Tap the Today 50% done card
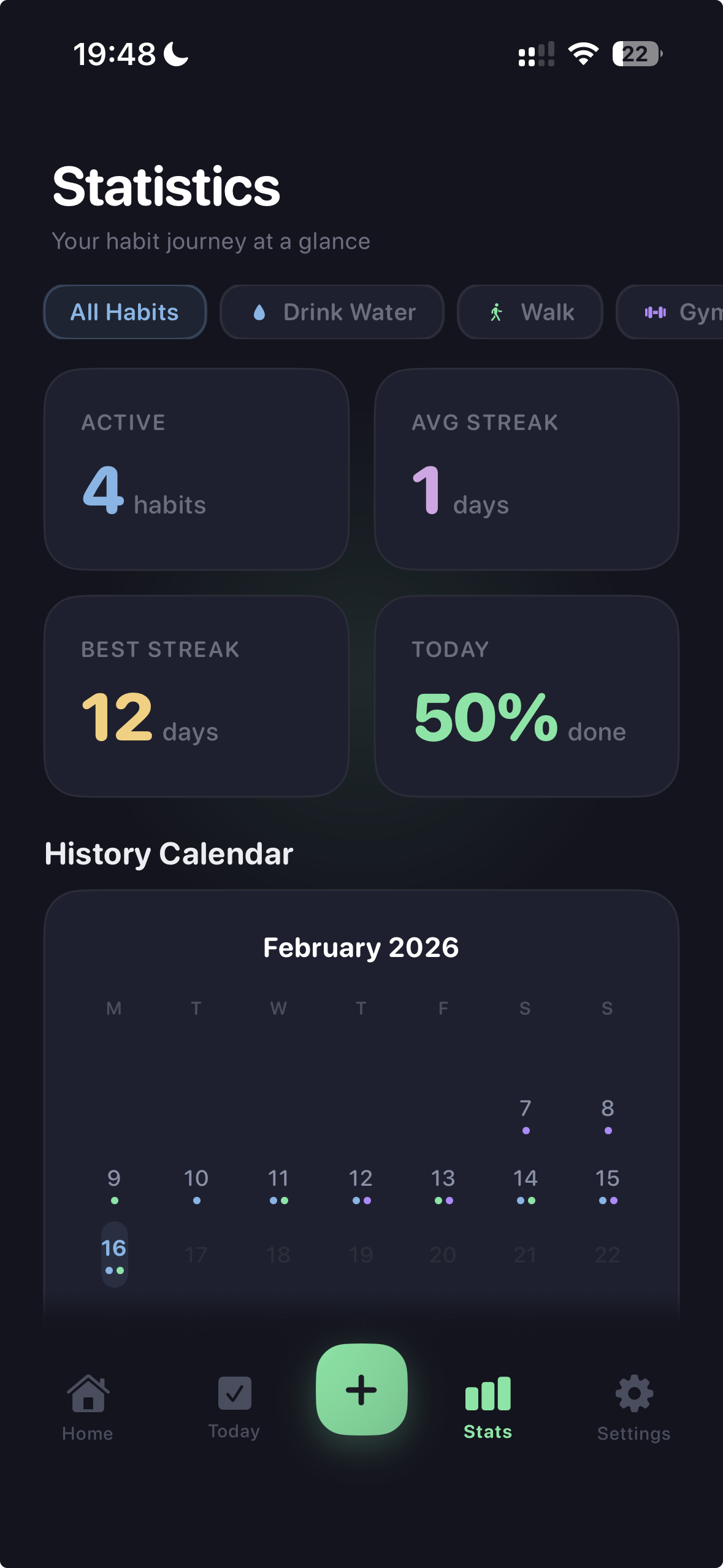The height and width of the screenshot is (1568, 723). click(x=529, y=696)
